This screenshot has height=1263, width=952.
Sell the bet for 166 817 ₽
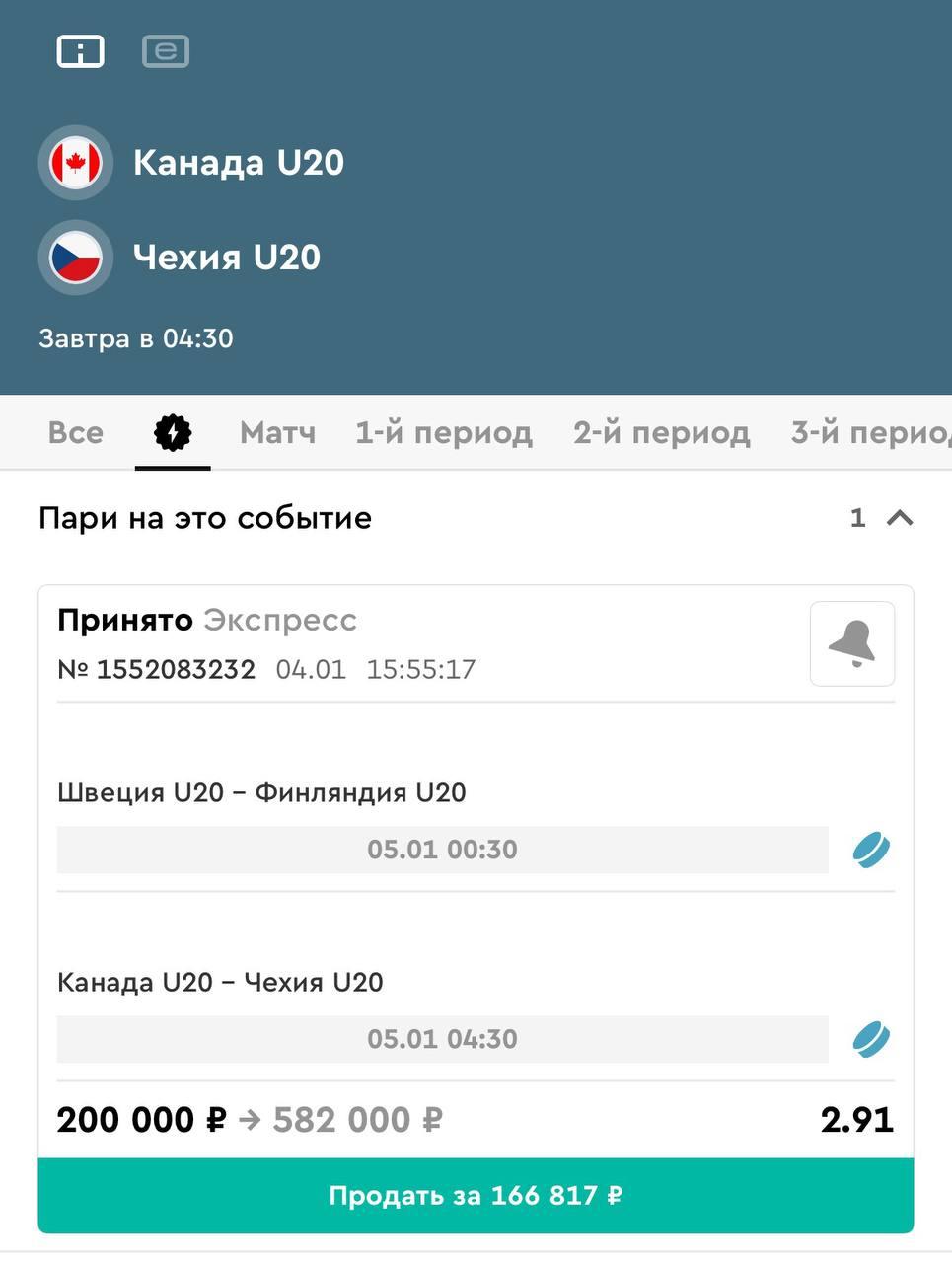(x=476, y=1196)
